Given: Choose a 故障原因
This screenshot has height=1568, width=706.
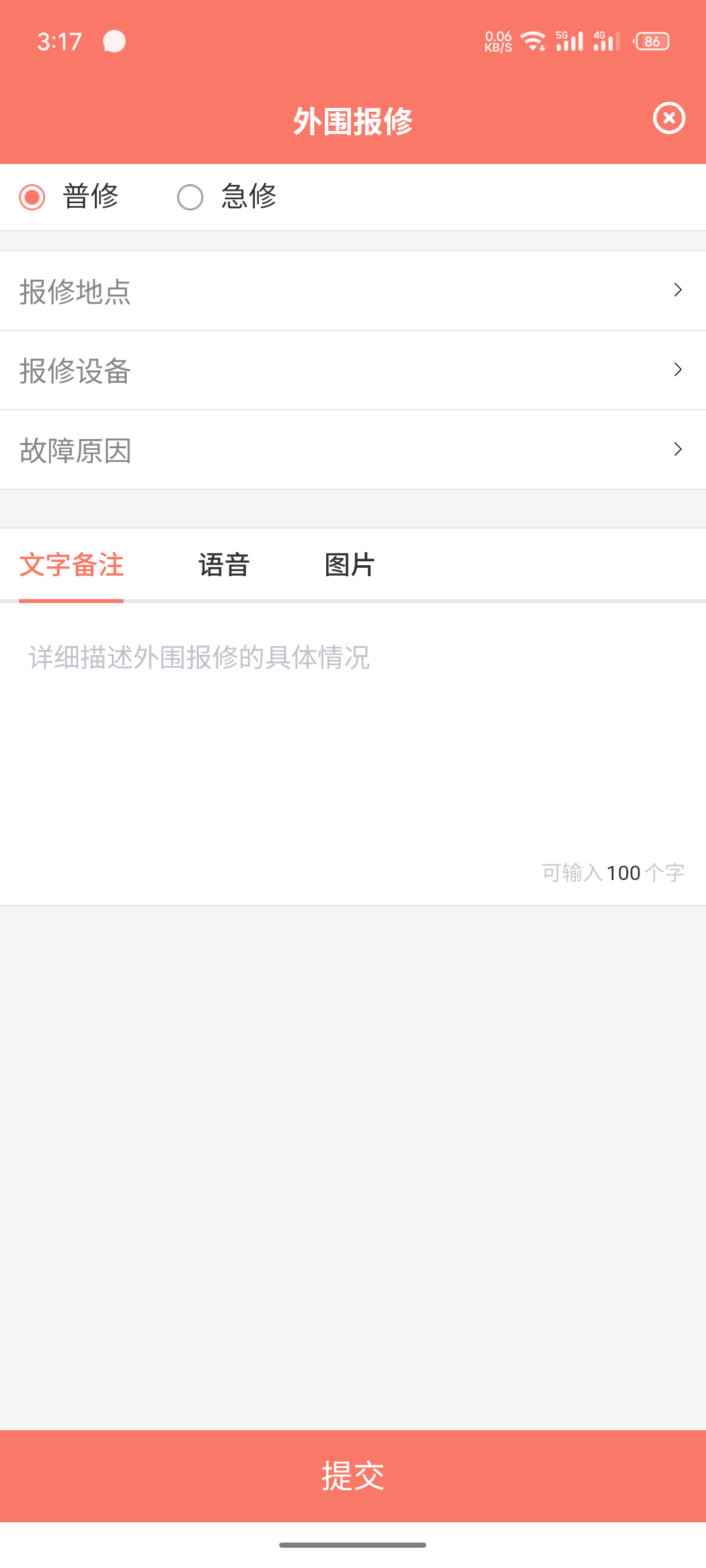Looking at the screenshot, I should 353,450.
